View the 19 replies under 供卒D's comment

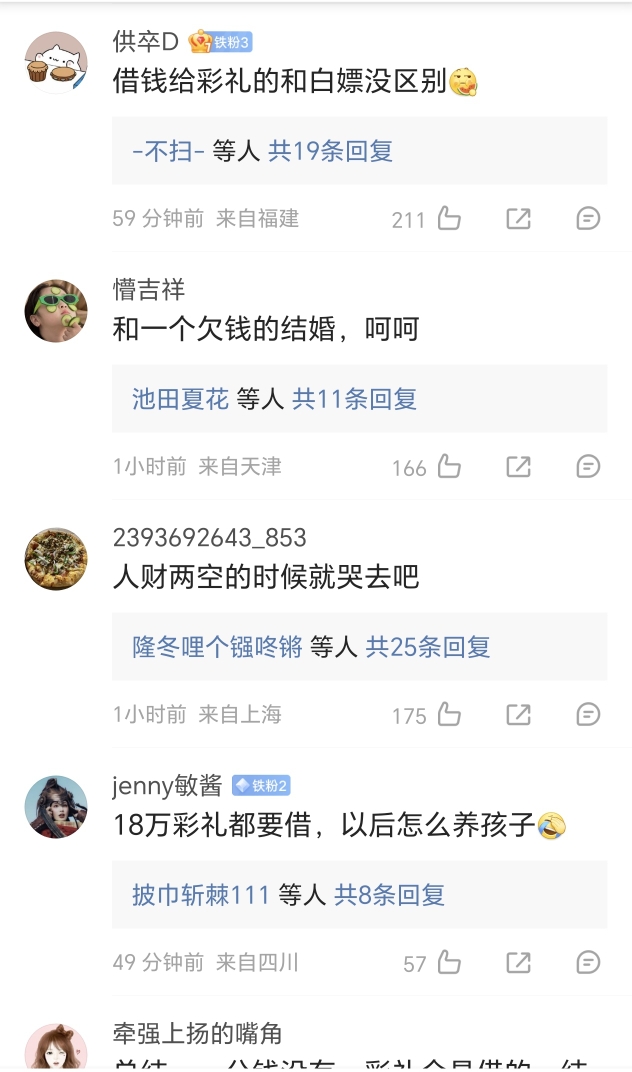[331, 151]
